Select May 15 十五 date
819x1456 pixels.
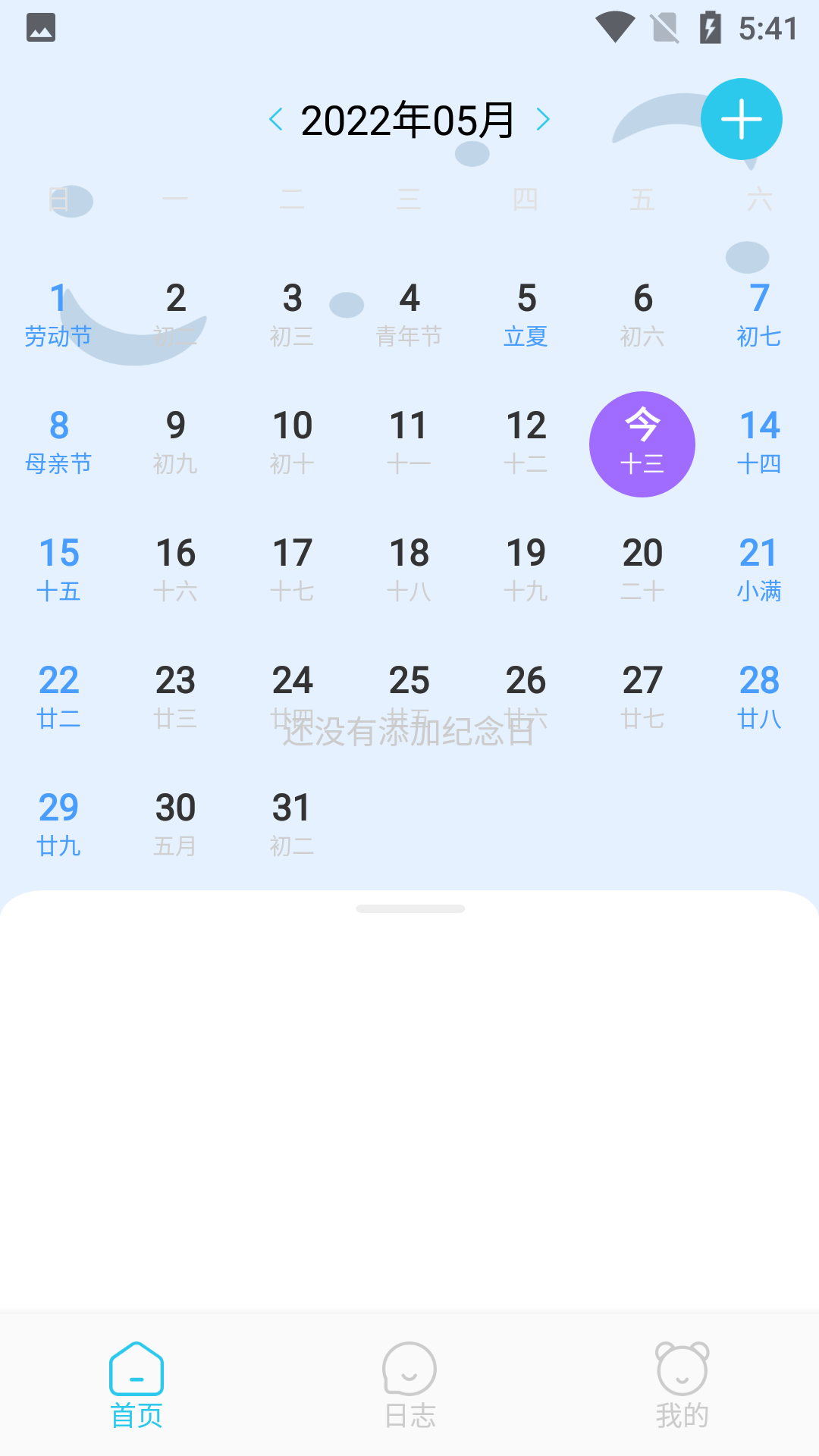[x=59, y=570]
